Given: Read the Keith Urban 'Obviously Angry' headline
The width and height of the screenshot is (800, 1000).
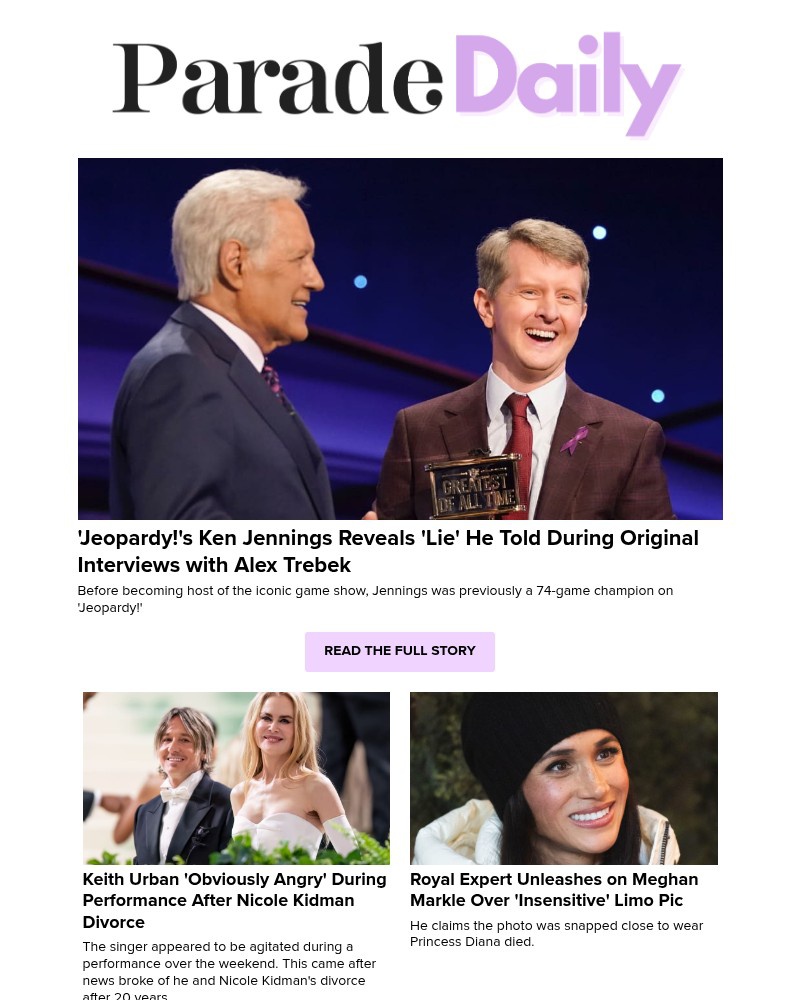Looking at the screenshot, I should tap(234, 900).
